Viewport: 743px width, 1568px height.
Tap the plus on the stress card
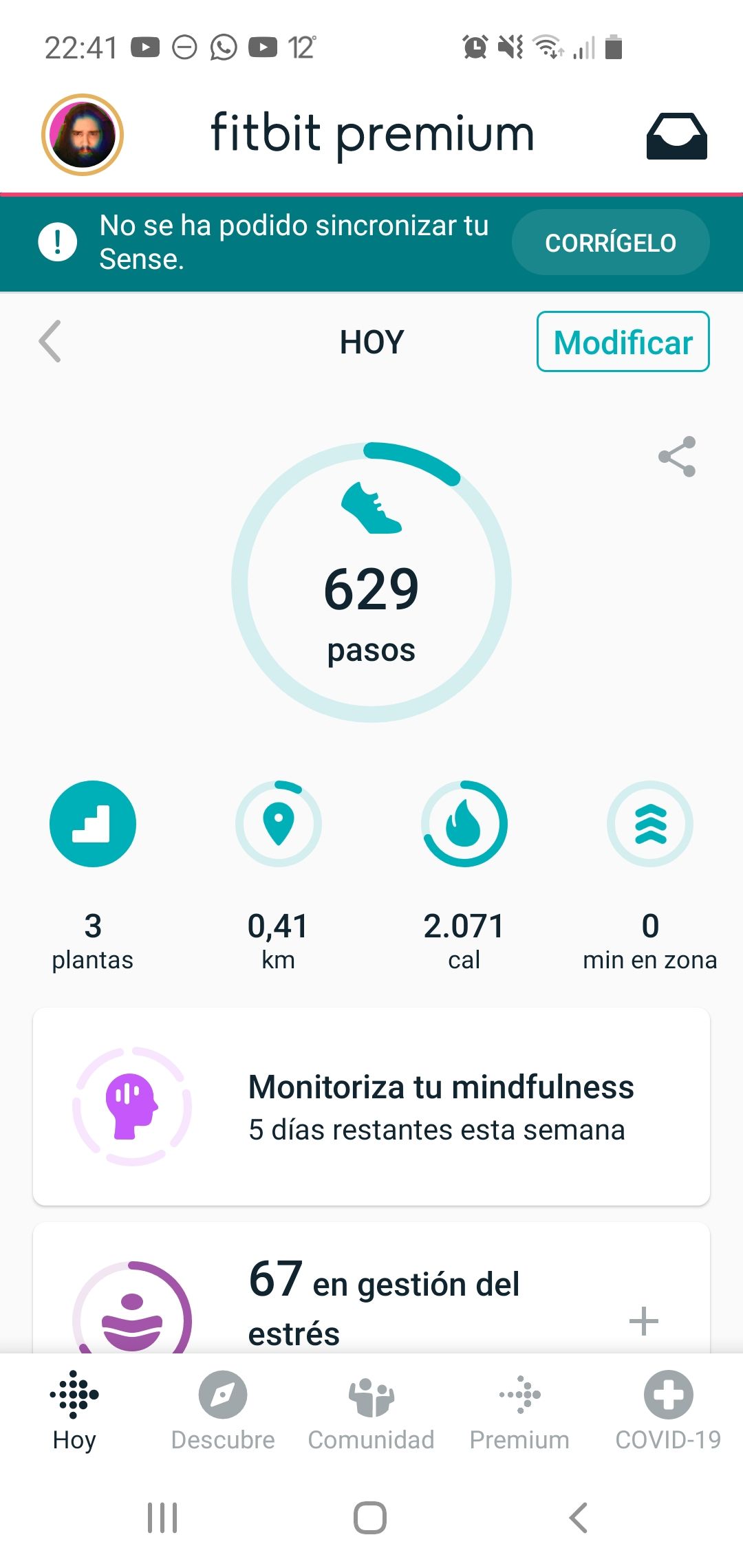coord(644,1321)
